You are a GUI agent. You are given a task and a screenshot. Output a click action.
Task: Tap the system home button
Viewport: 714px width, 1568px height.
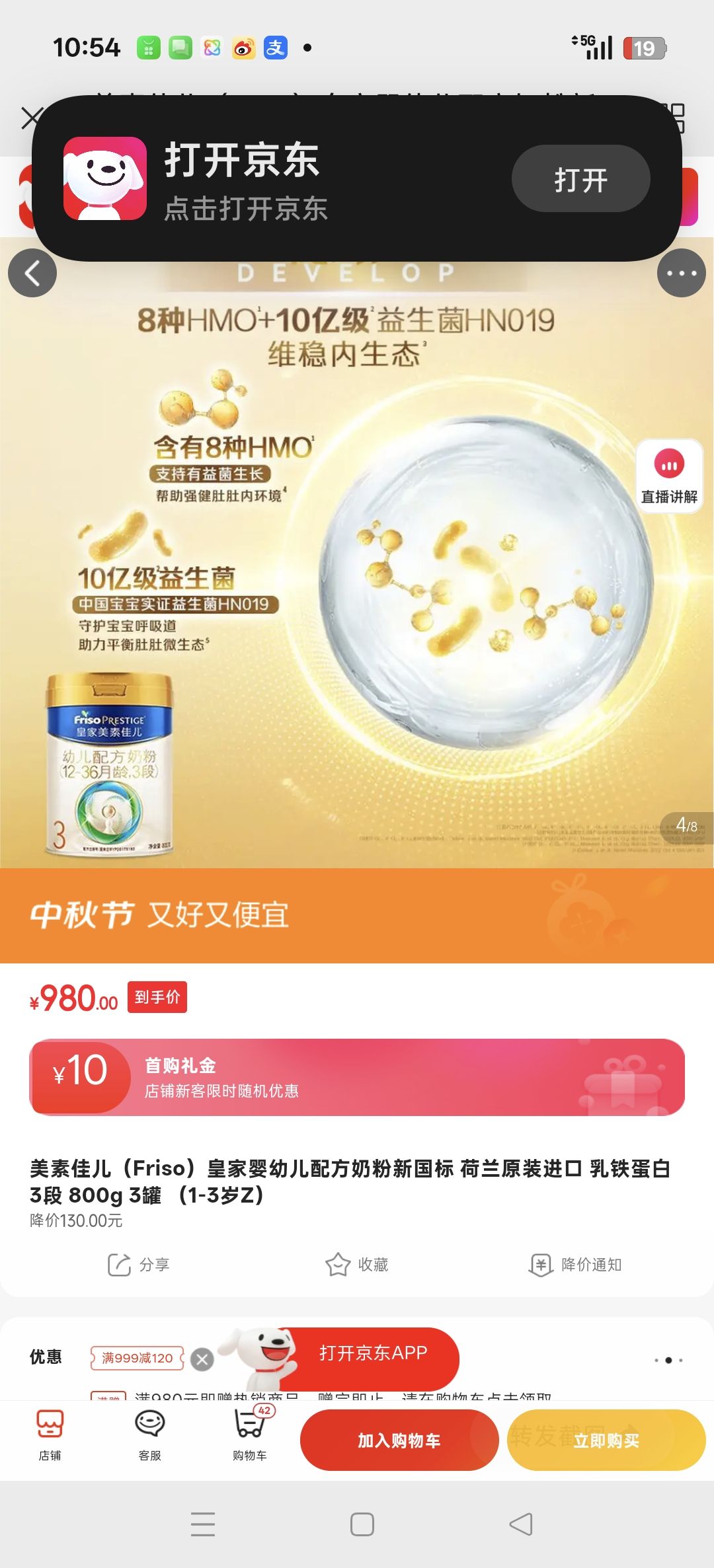(x=362, y=1524)
